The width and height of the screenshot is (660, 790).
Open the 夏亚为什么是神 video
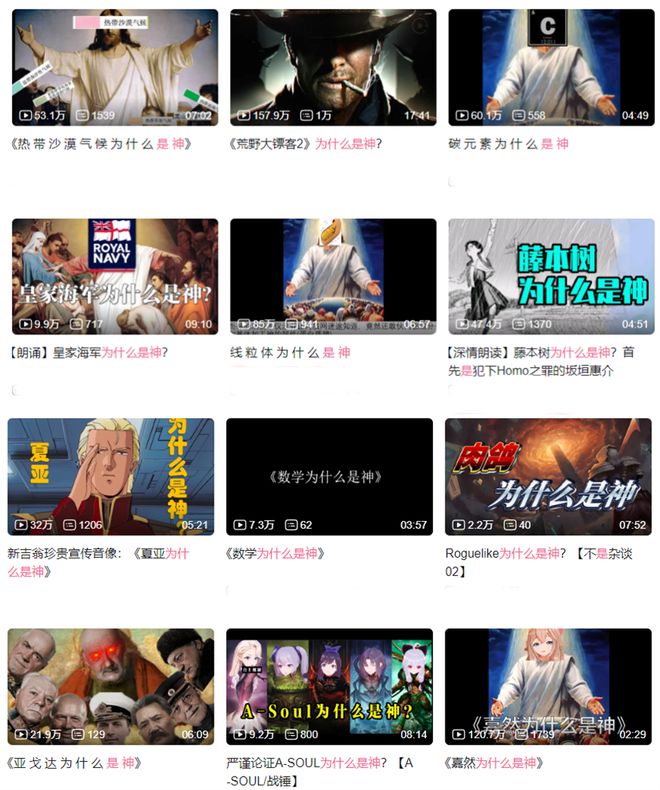(x=111, y=476)
